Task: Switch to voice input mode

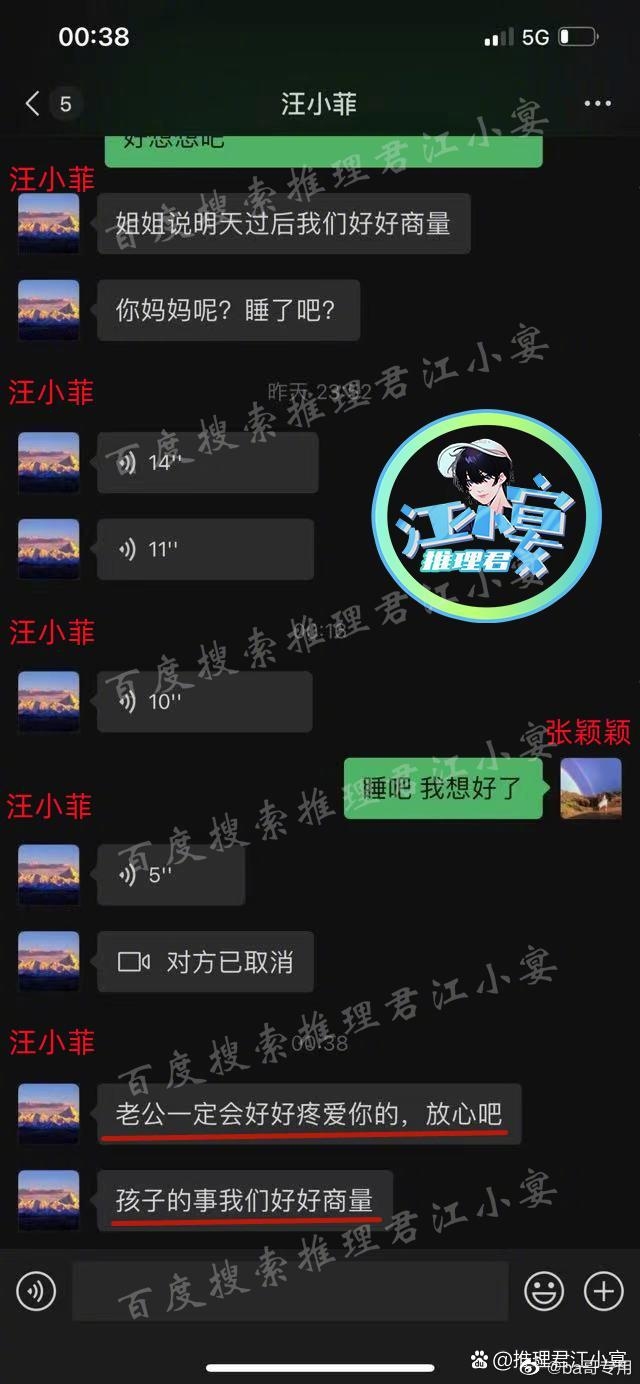Action: coord(37,1292)
